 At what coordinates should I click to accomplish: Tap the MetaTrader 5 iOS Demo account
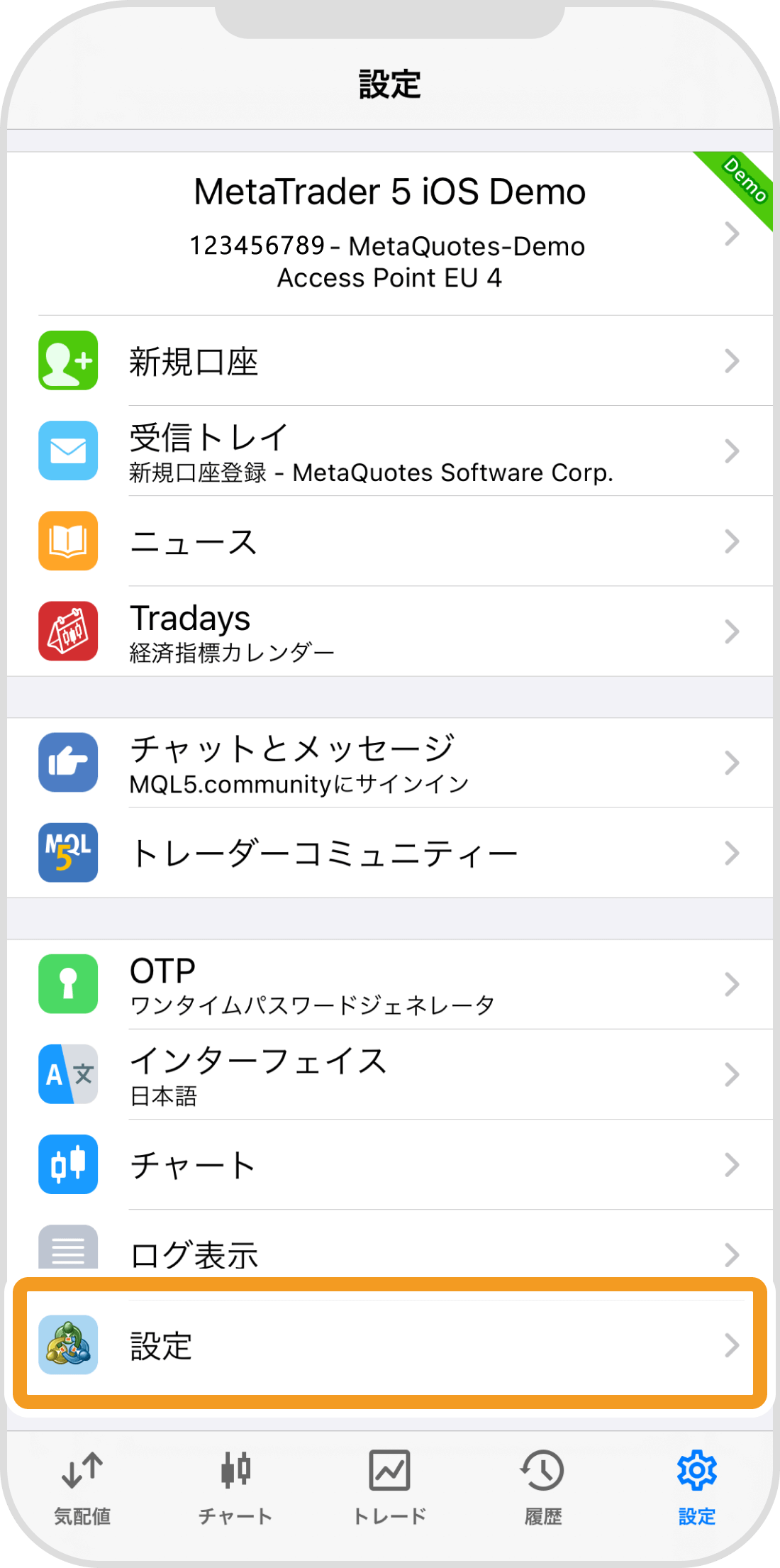click(x=389, y=192)
